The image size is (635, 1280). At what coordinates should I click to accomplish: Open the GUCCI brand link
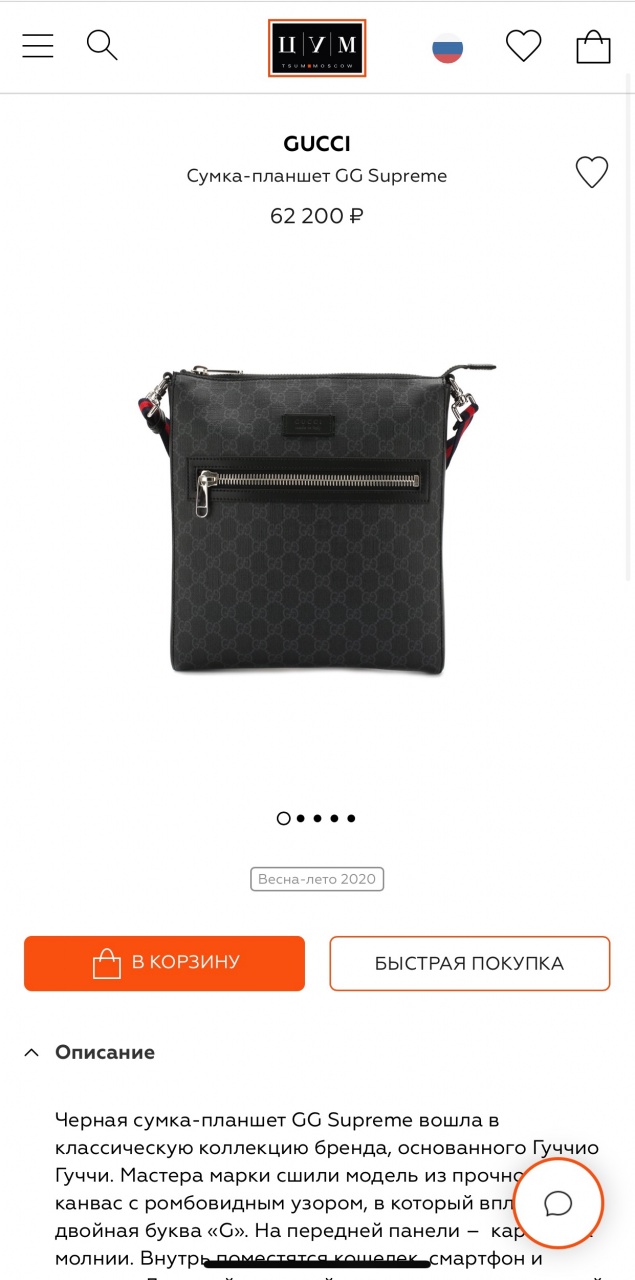coord(317,144)
